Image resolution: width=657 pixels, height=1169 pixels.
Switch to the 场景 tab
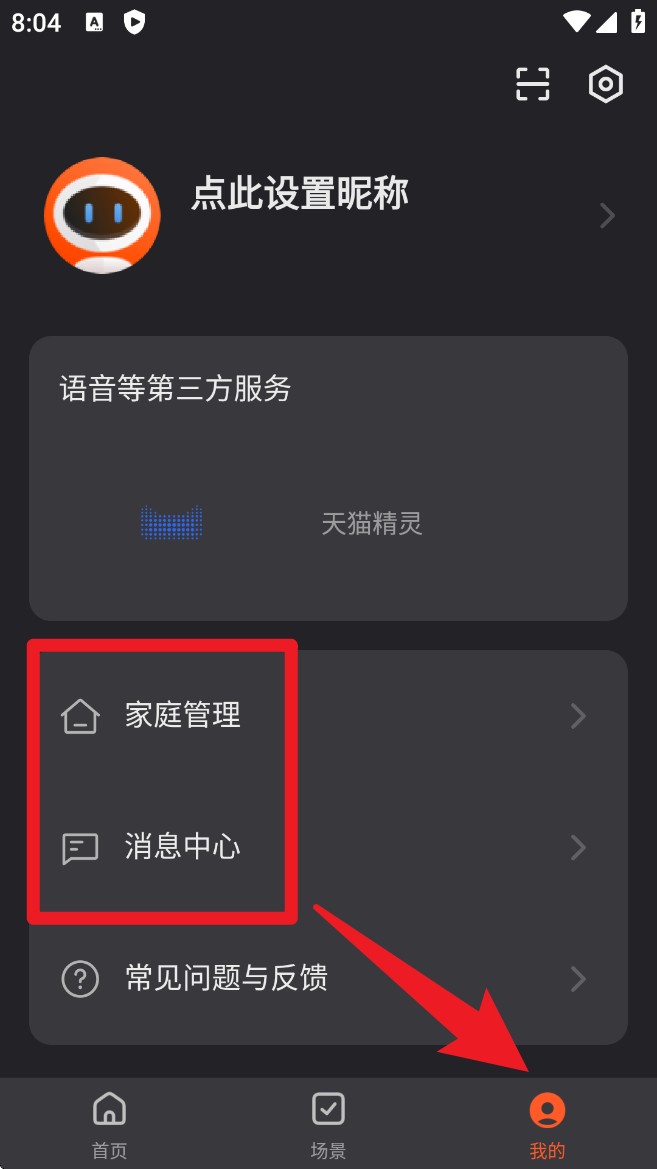tap(328, 1124)
